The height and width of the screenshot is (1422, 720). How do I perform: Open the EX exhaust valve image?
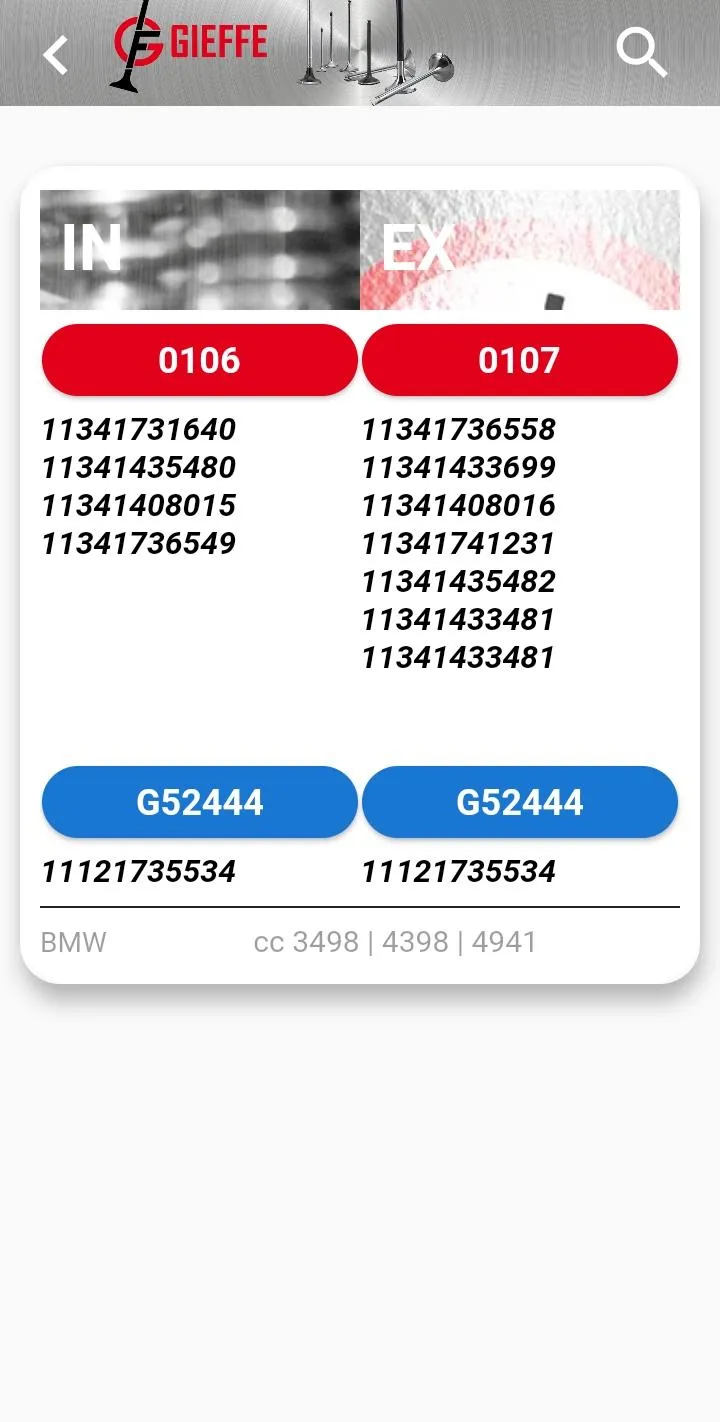click(520, 249)
